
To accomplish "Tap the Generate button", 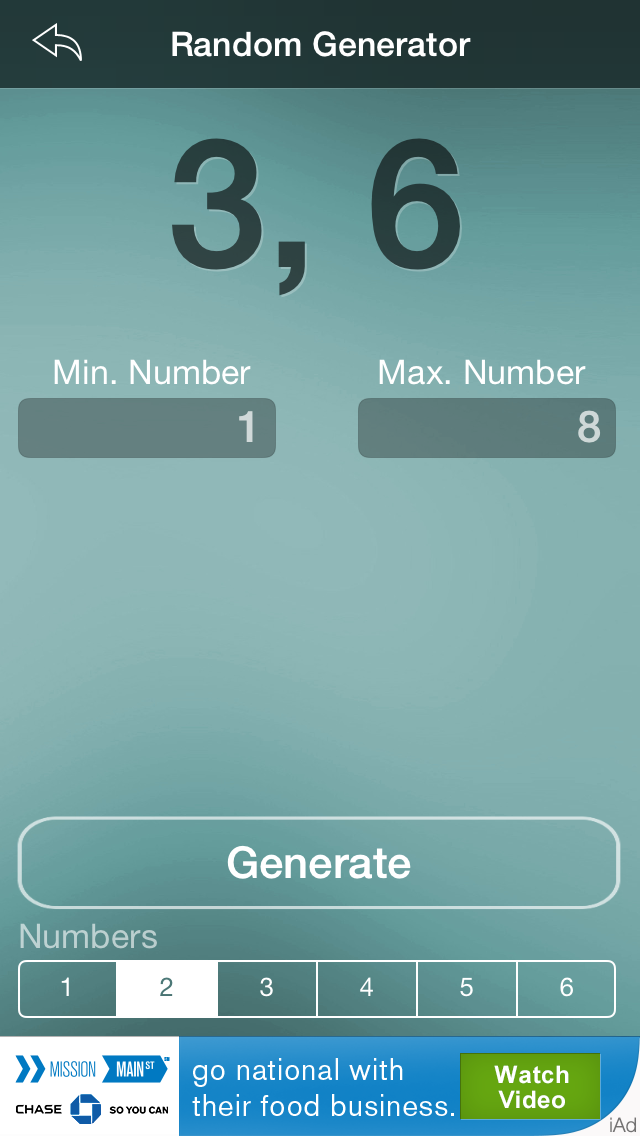I will coord(319,862).
